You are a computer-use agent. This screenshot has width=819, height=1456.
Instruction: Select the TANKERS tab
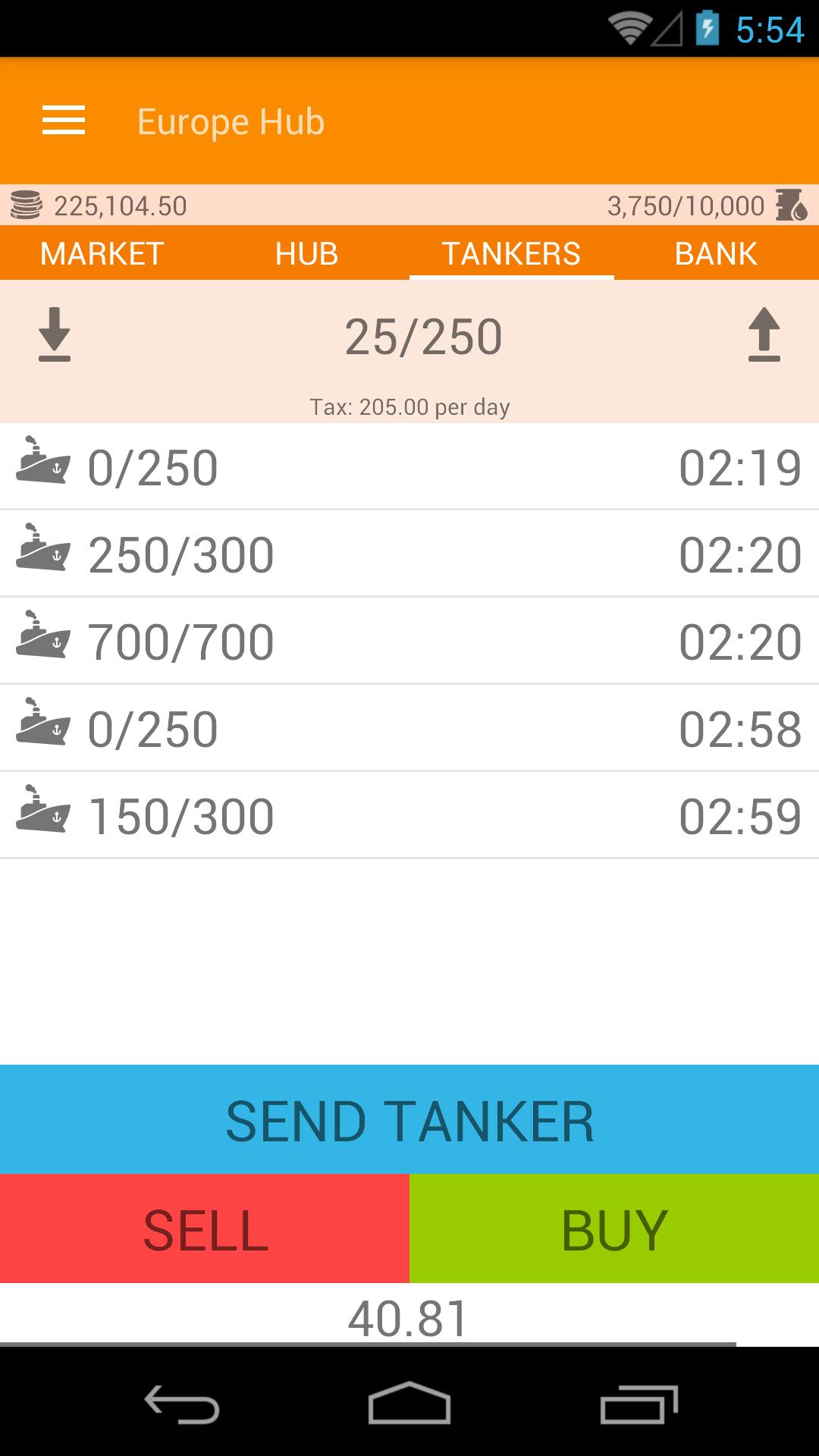(512, 253)
